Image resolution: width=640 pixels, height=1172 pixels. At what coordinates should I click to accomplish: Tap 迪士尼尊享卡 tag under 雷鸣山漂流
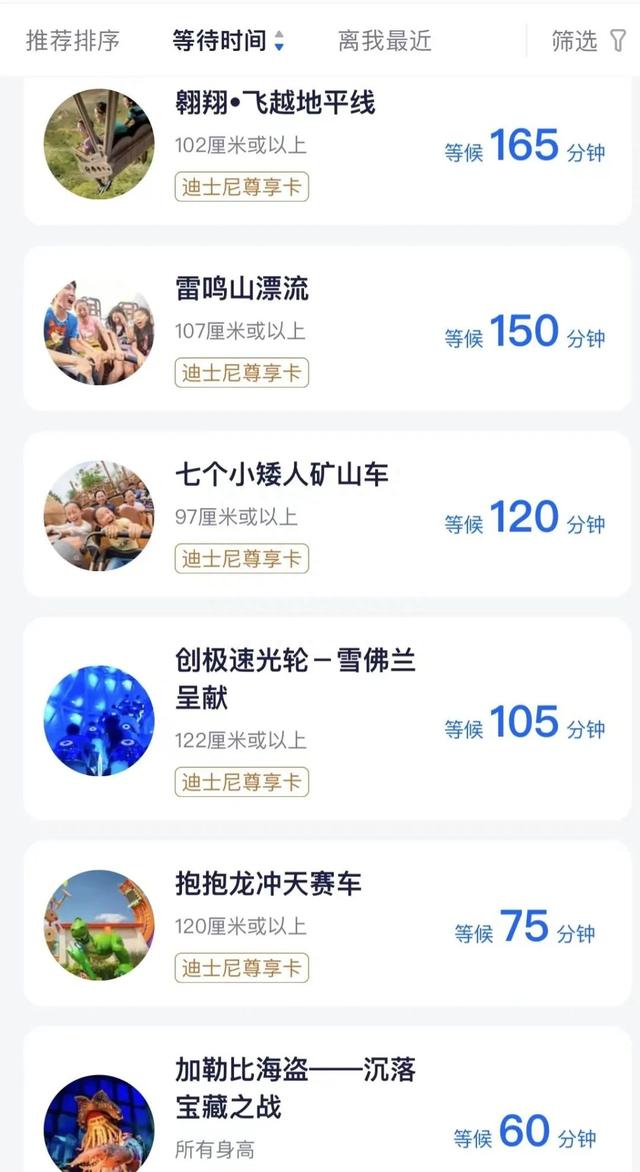pyautogui.click(x=242, y=373)
